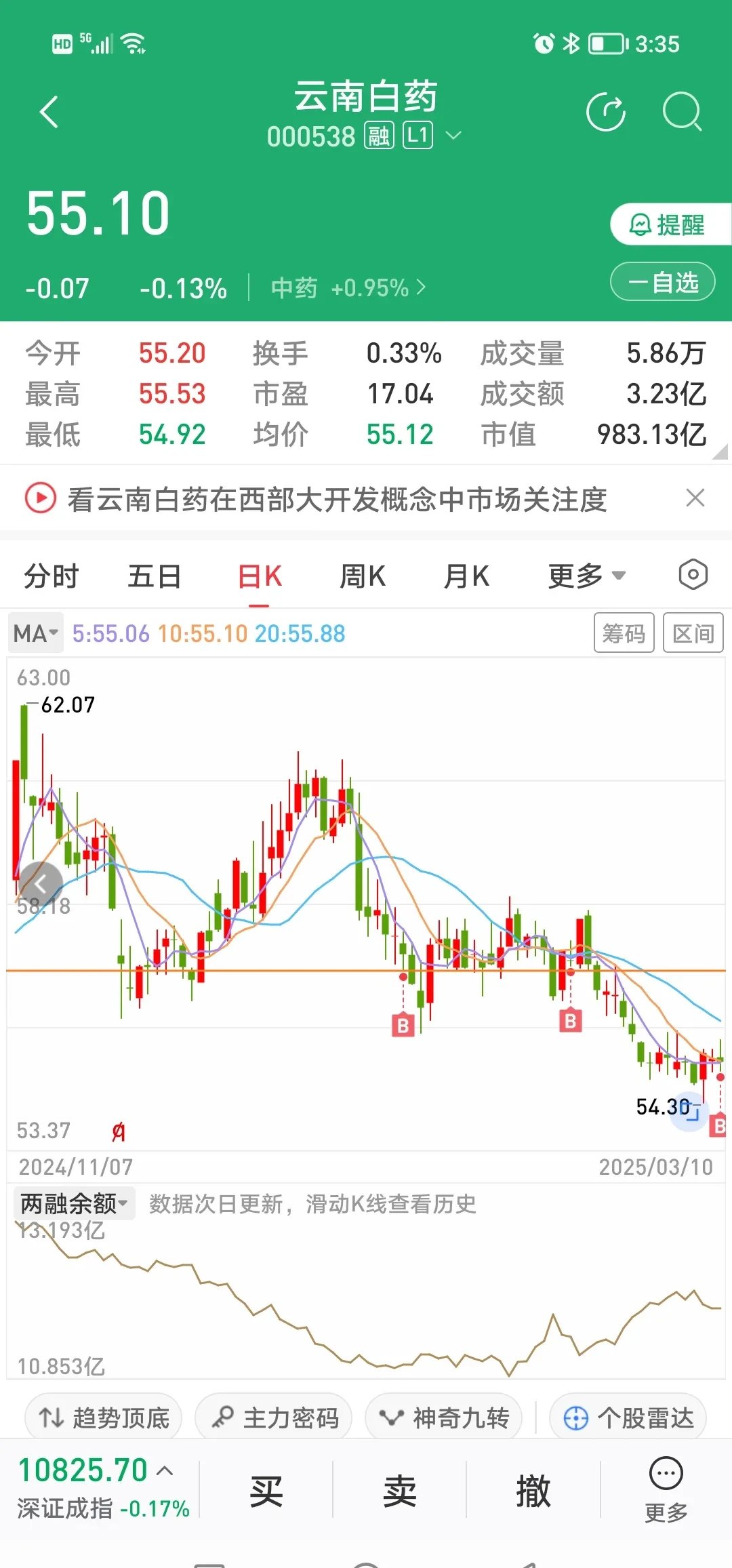Expand the 更多 chart period dropdown

coord(586,574)
